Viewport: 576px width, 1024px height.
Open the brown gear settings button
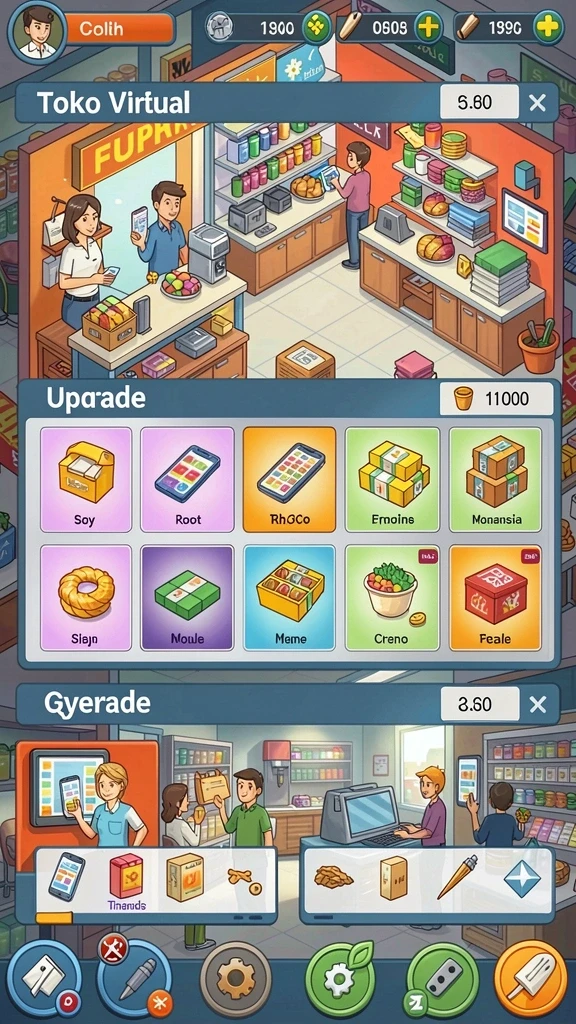click(x=235, y=979)
